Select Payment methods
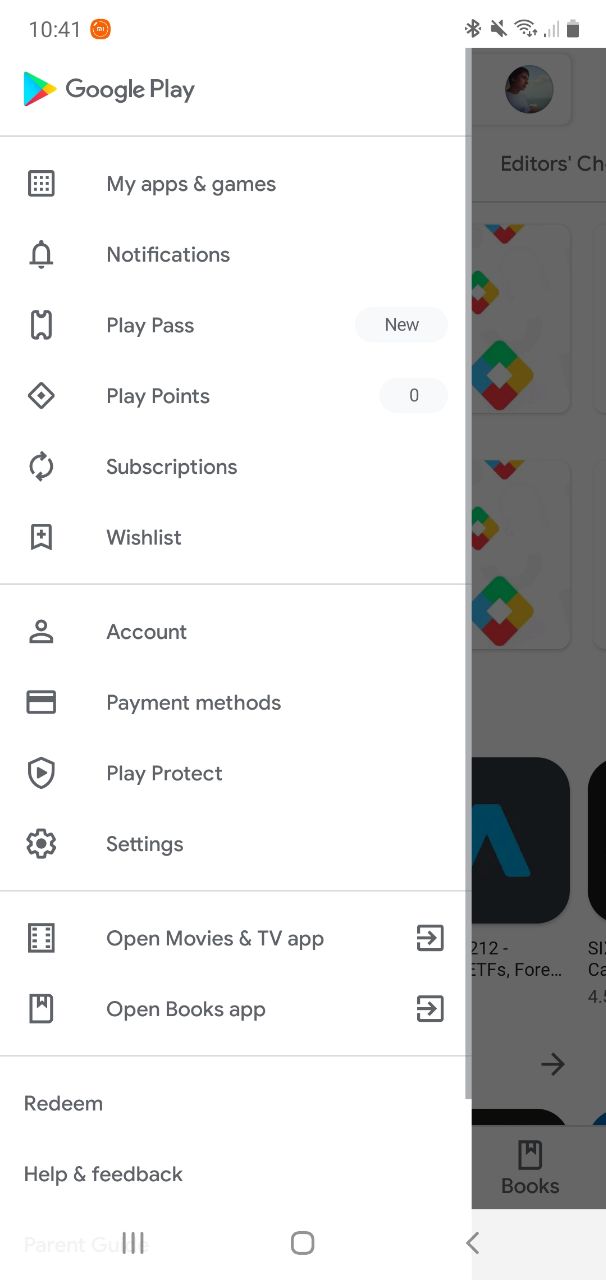Viewport: 606px width, 1280px height. click(x=193, y=703)
